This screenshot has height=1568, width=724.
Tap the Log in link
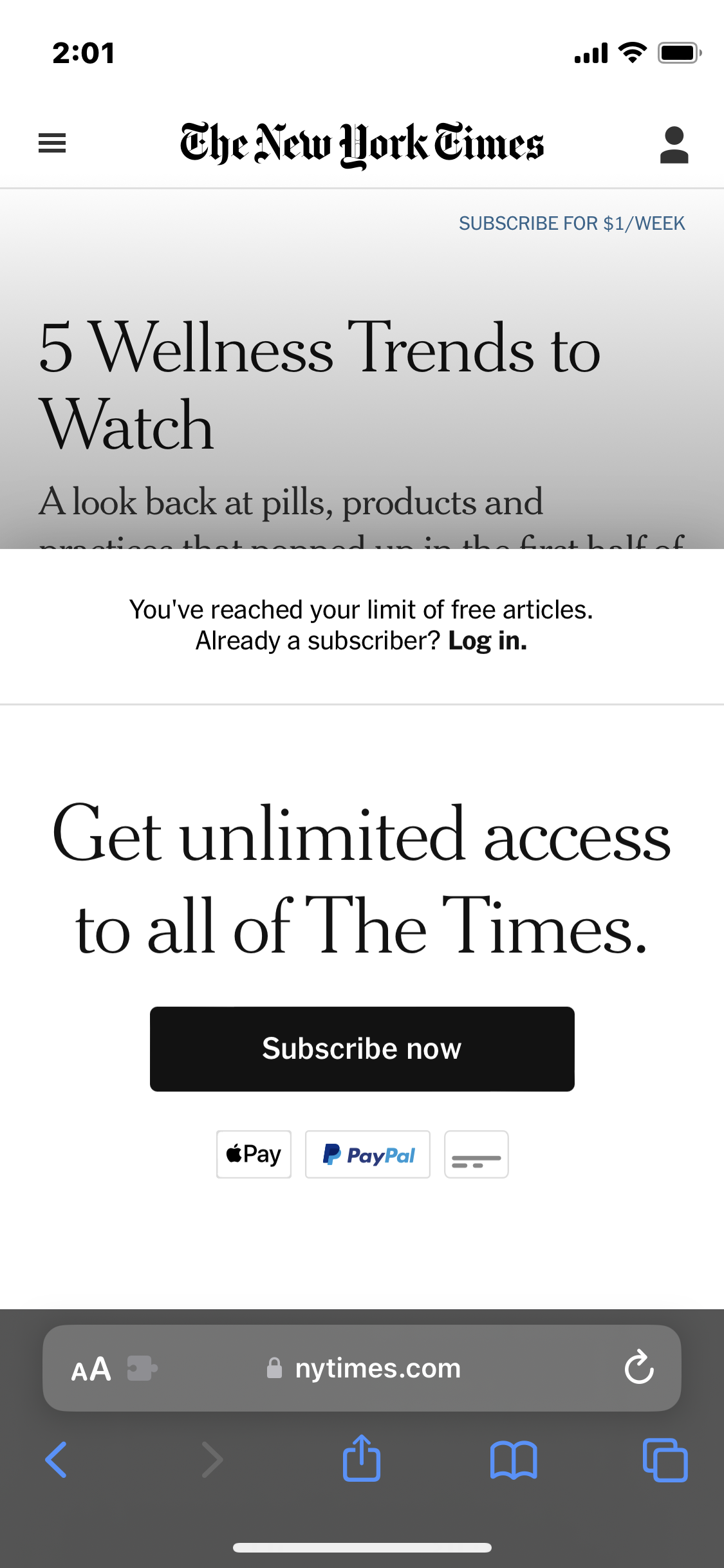pos(487,641)
